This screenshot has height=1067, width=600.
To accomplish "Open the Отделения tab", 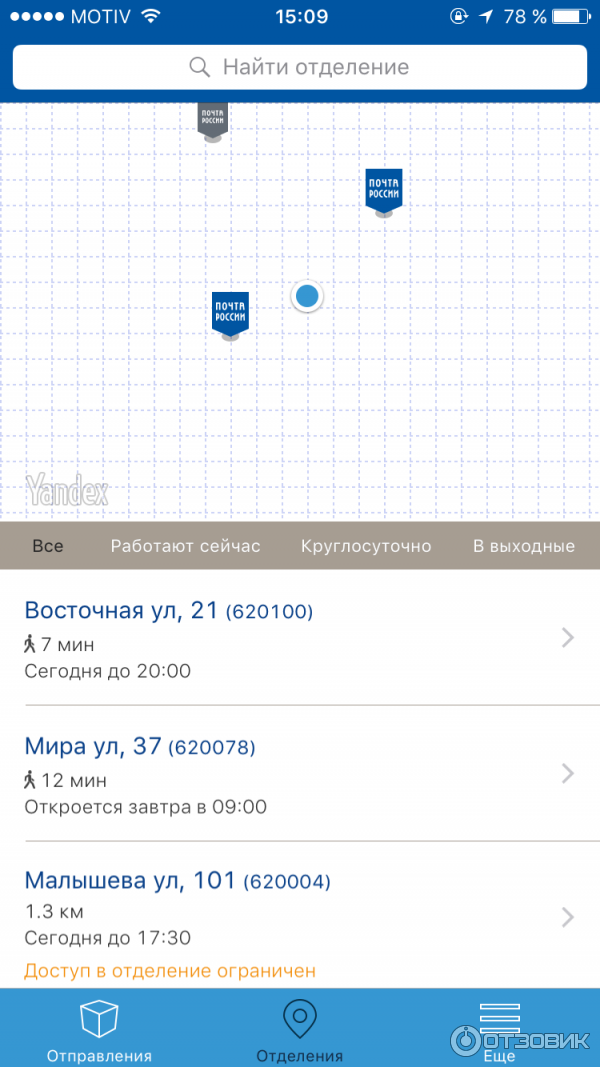I will (x=299, y=1030).
